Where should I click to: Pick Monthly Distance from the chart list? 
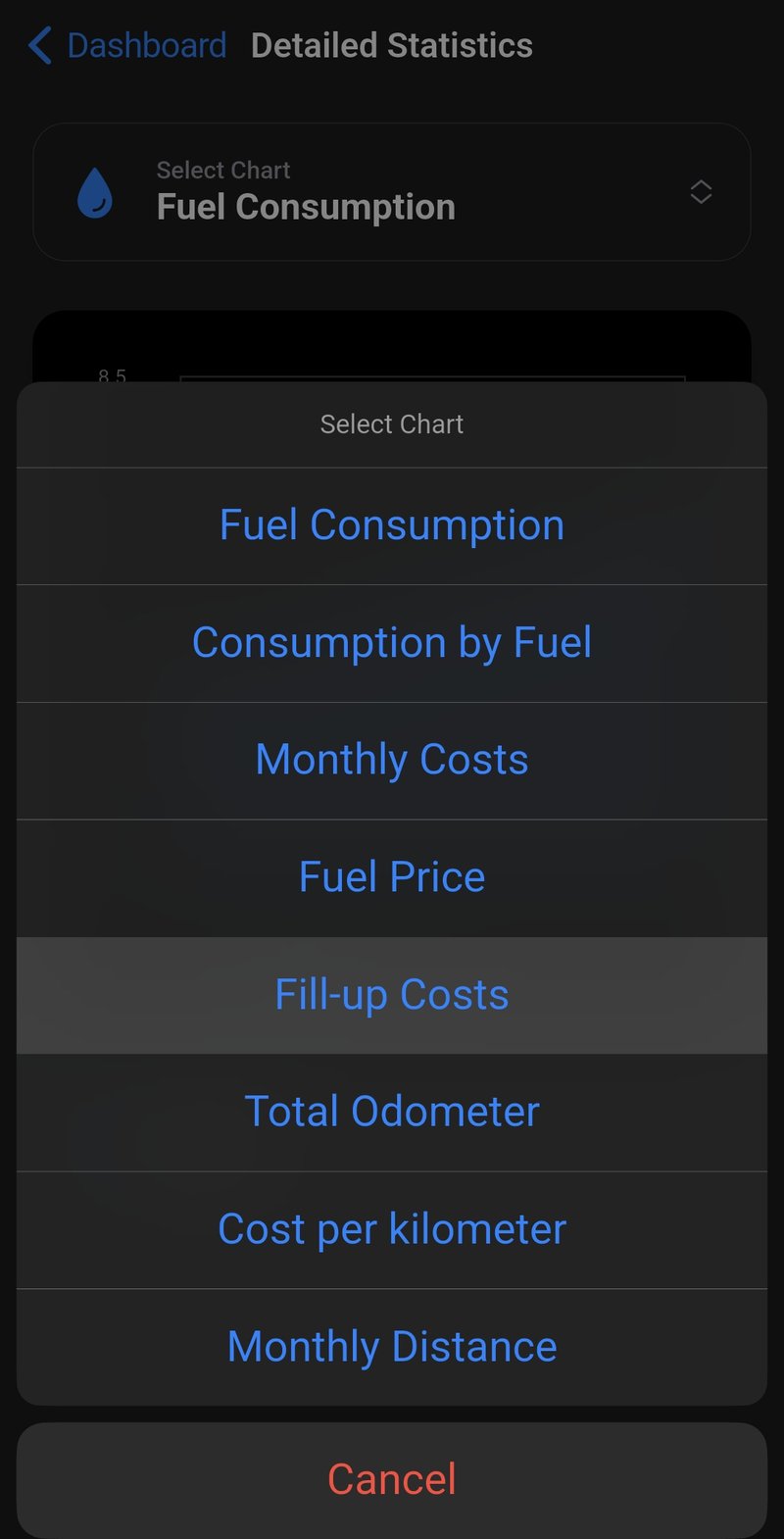click(x=392, y=1346)
